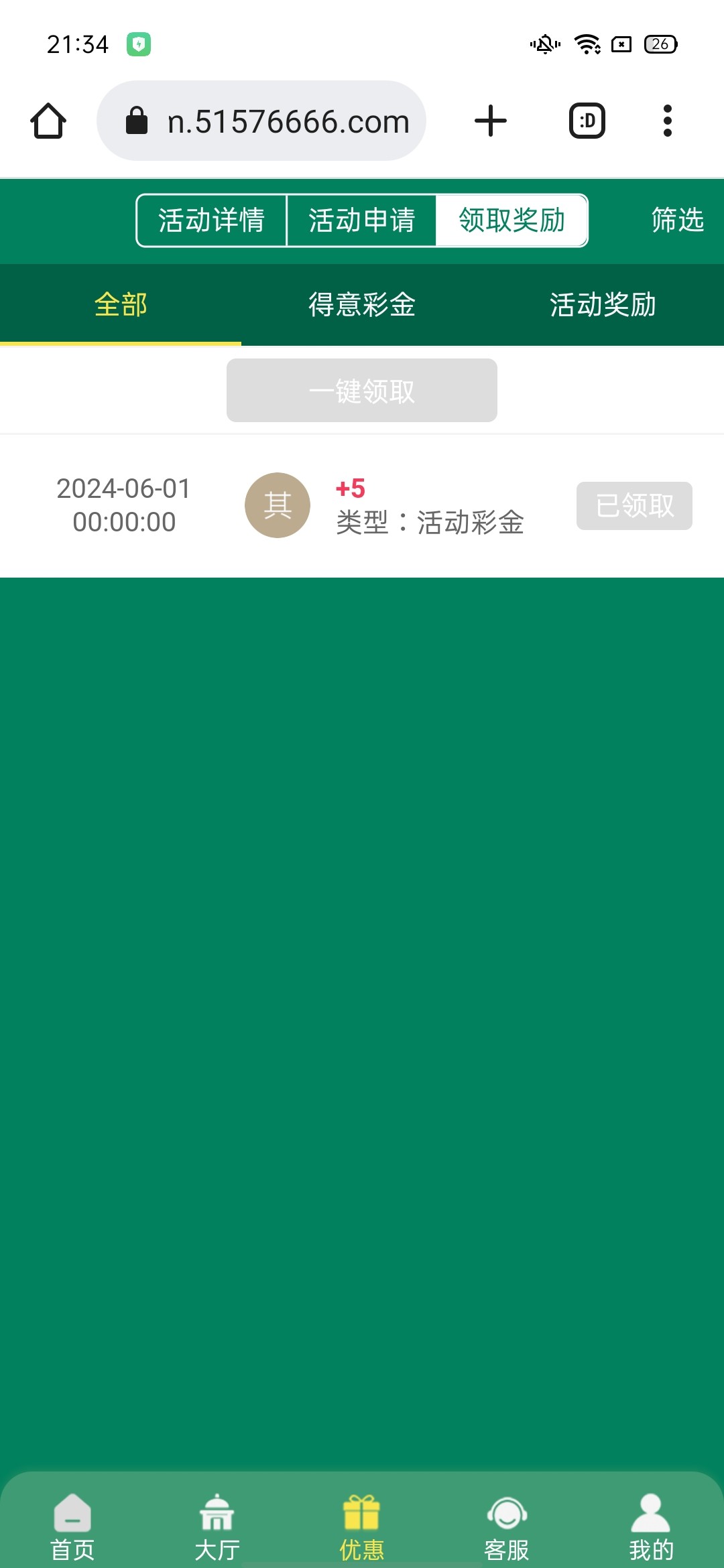Switch to 活动详情 segment
The height and width of the screenshot is (1568, 724).
pos(211,220)
